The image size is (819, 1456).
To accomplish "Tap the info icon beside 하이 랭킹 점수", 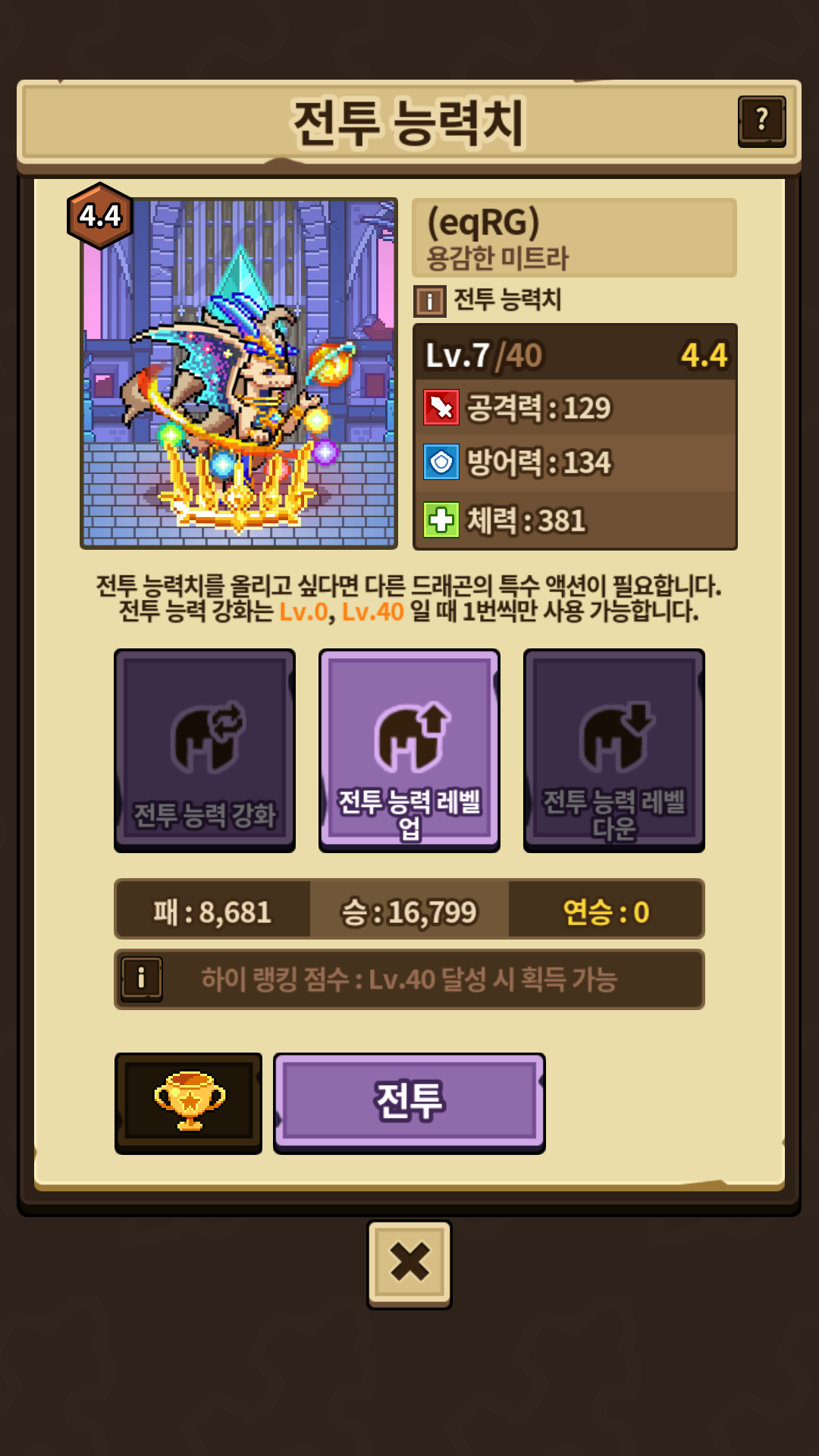I will (142, 979).
